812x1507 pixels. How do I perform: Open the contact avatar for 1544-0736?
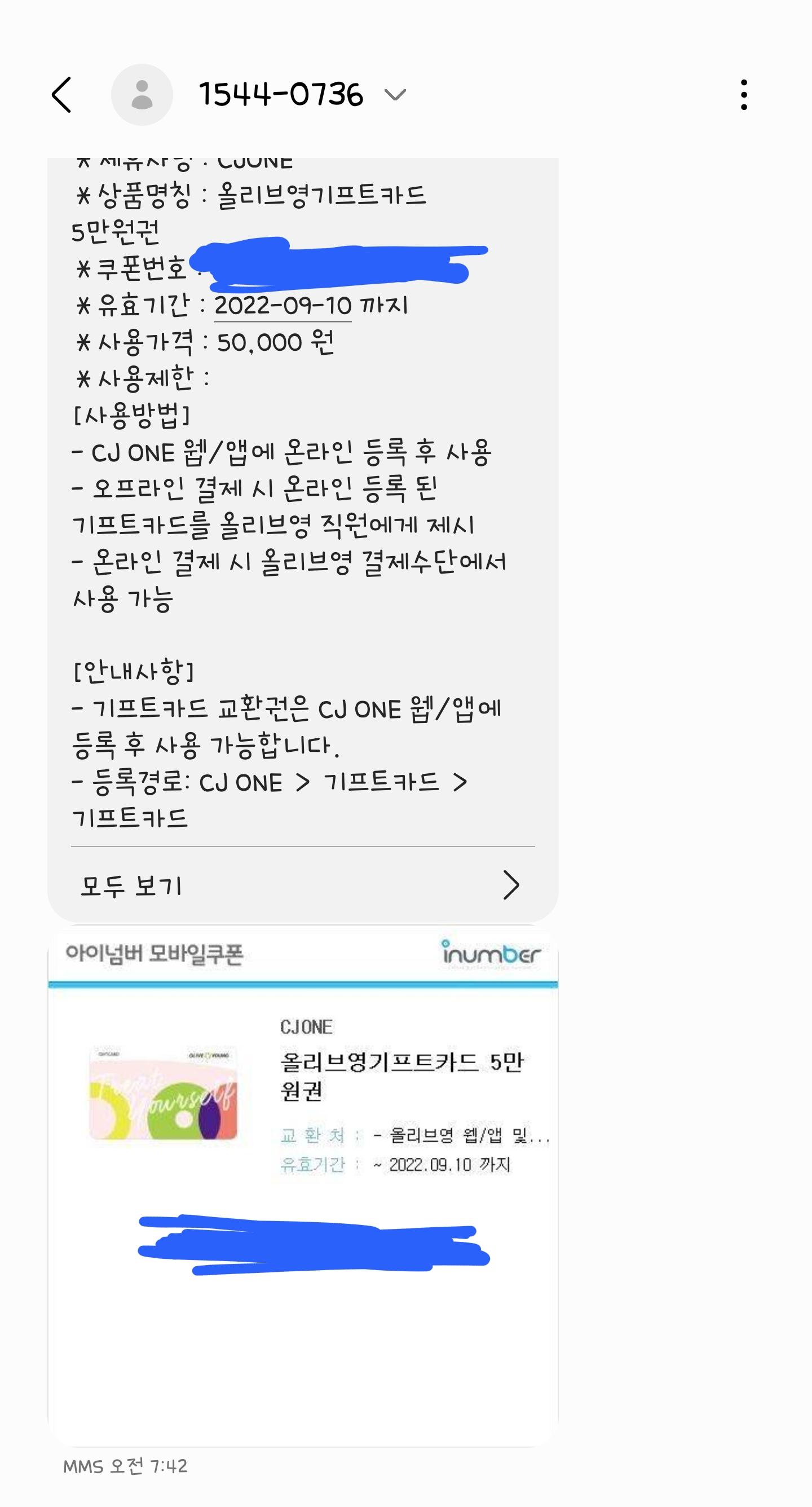click(x=142, y=95)
